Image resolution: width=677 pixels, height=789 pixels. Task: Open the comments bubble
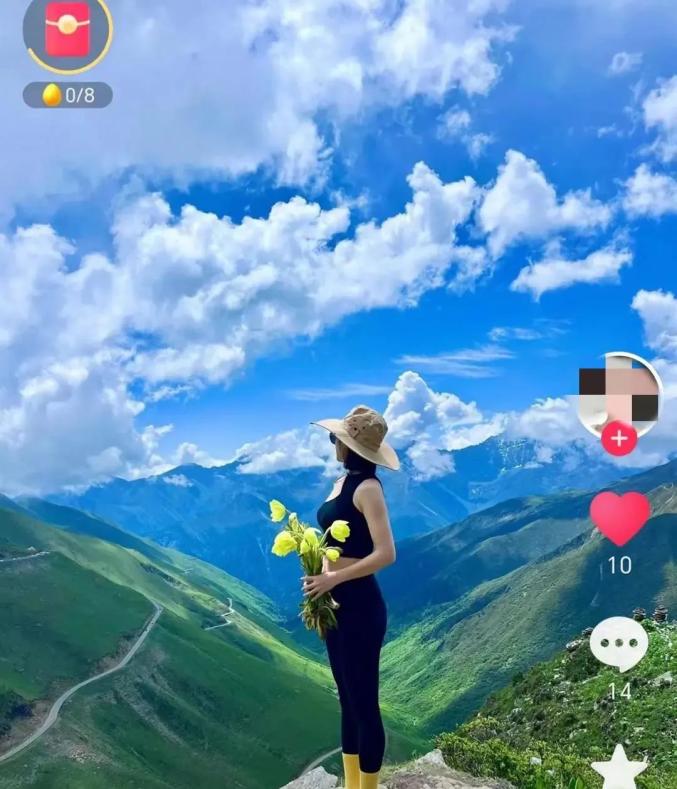[x=619, y=644]
